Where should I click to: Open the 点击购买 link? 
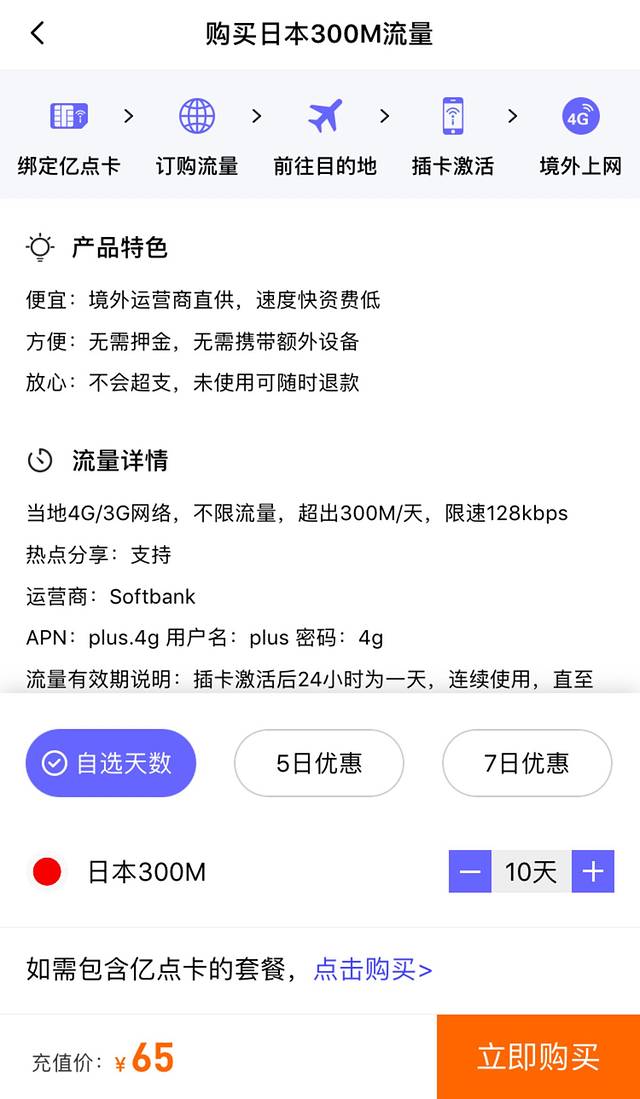tap(373, 969)
